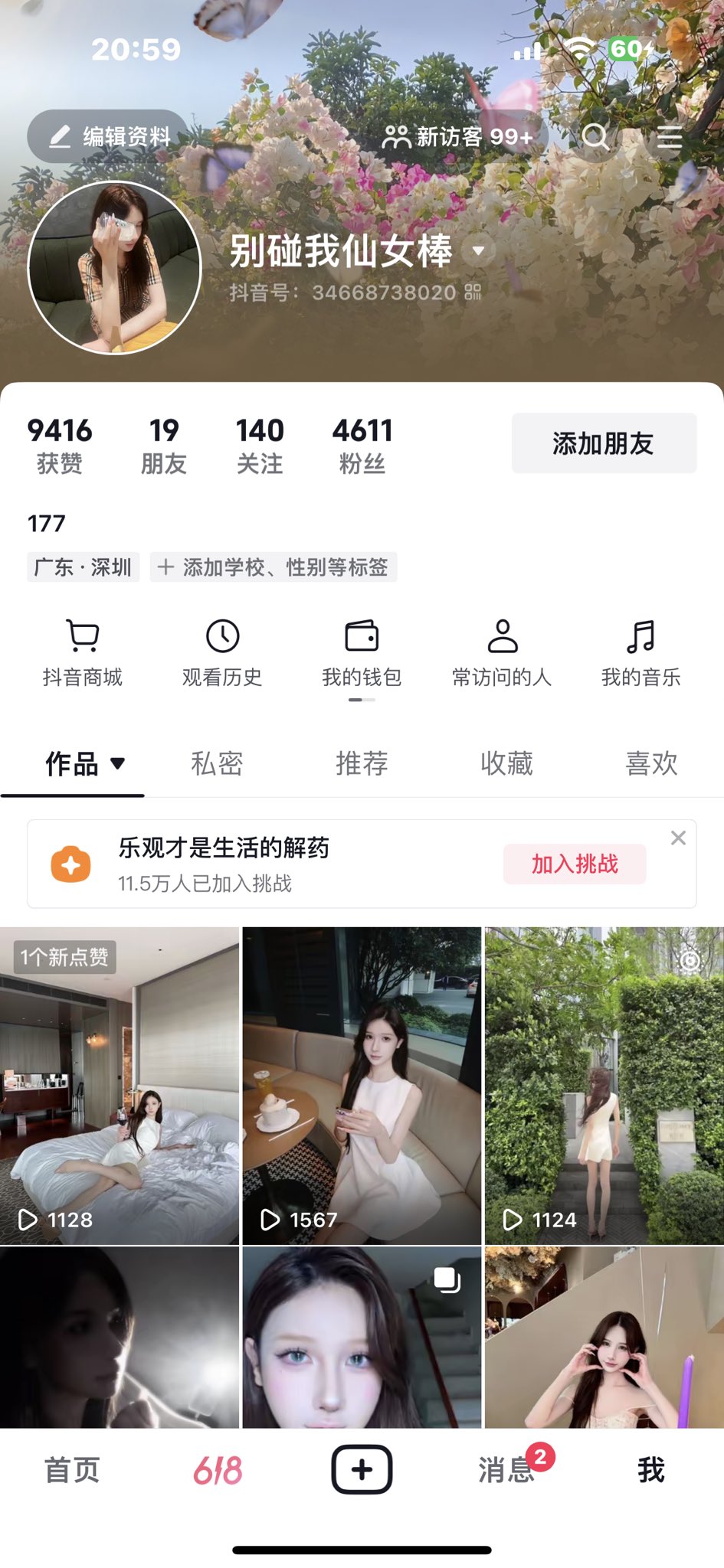Viewport: 724px width, 1568px height.
Task: Tap the plus button to create a post
Action: pyautogui.click(x=362, y=1470)
